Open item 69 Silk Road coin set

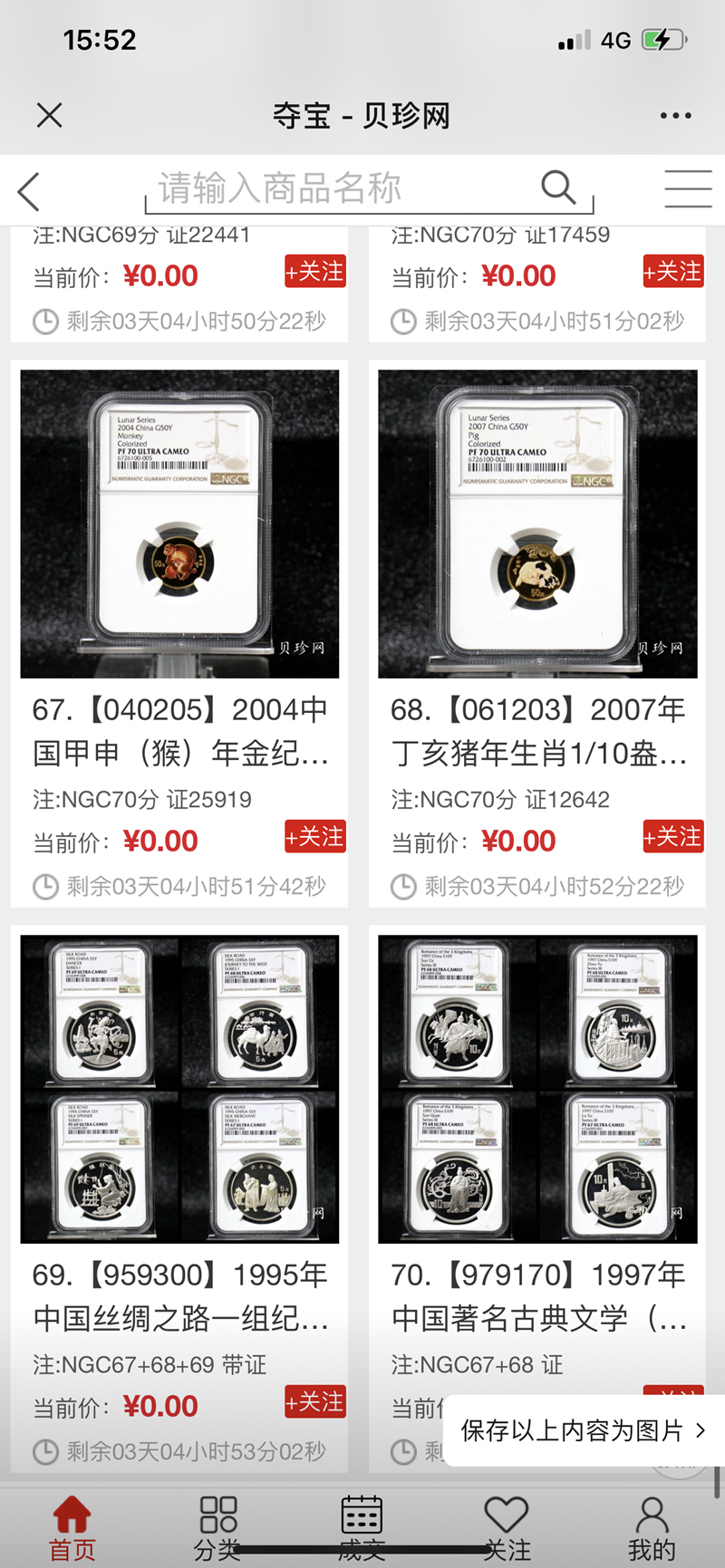(x=179, y=1089)
